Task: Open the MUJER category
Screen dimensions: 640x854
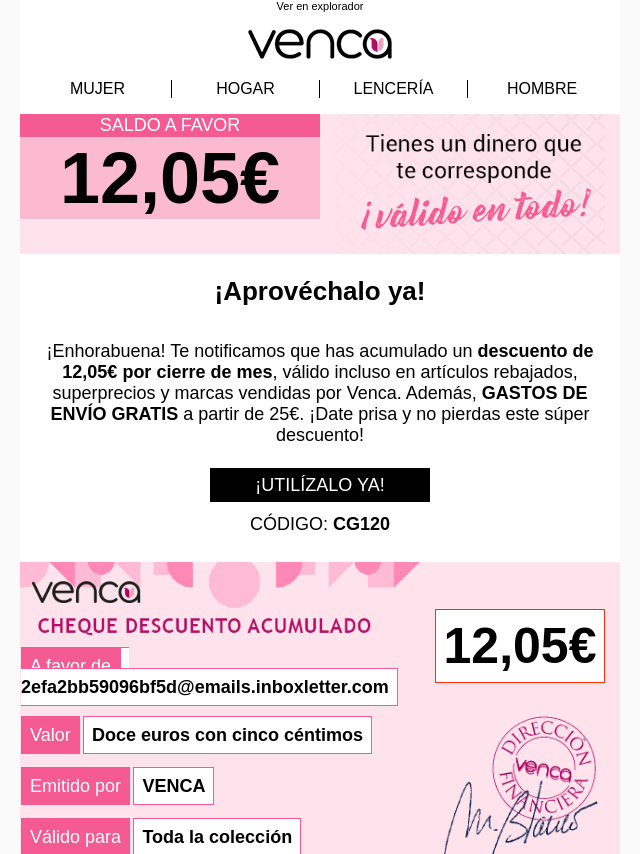Action: coord(97,89)
